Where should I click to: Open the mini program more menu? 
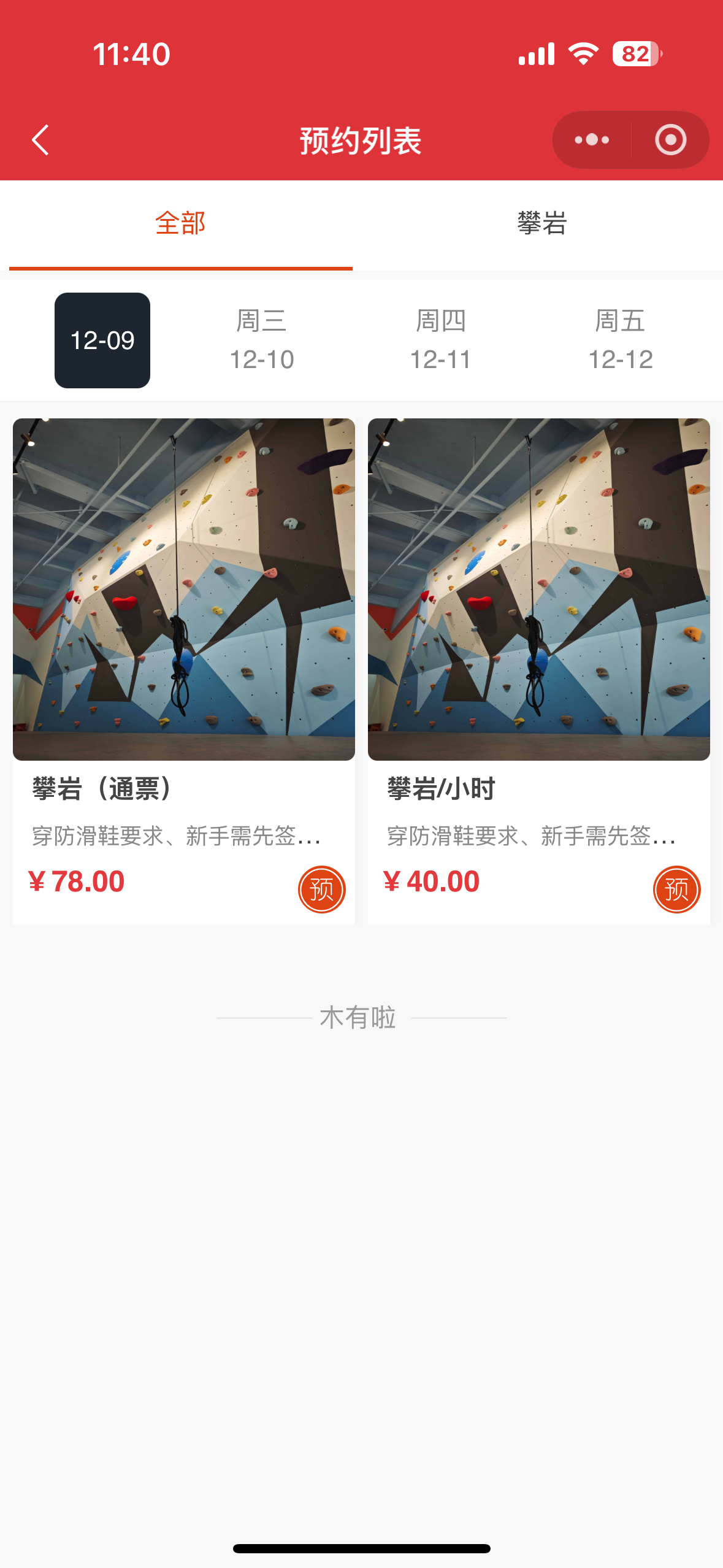pyautogui.click(x=592, y=140)
